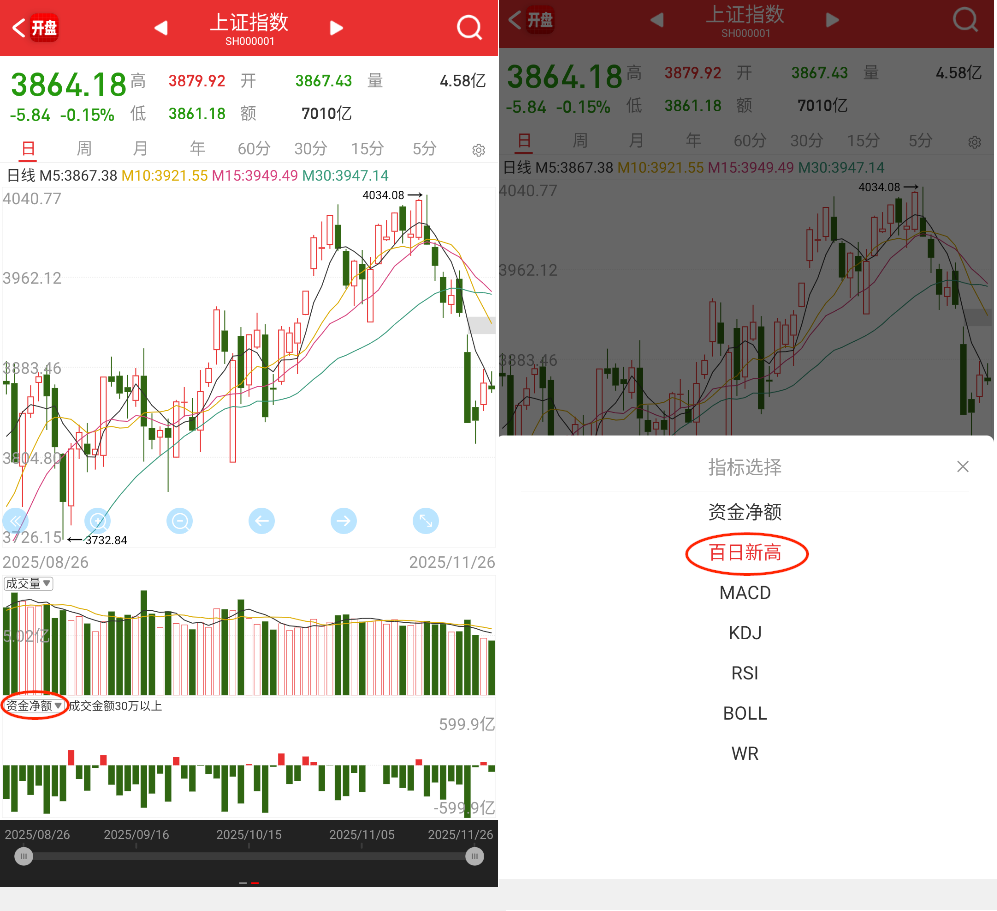Tap the single right arrow chart button
Image resolution: width=997 pixels, height=911 pixels.
tap(343, 520)
